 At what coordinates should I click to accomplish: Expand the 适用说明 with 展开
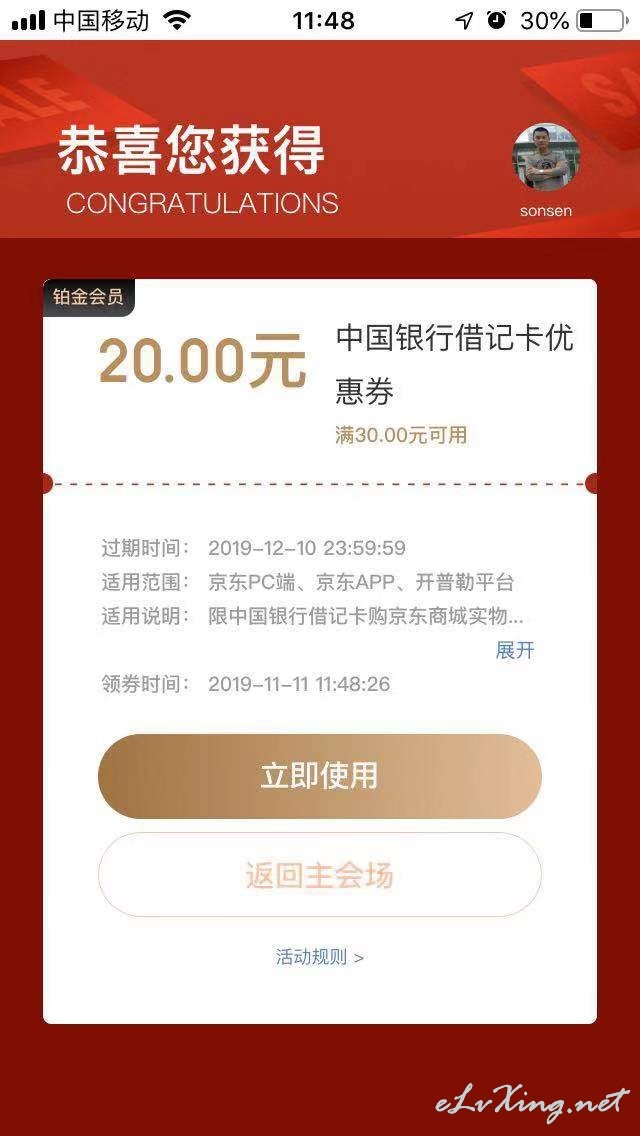[x=515, y=650]
